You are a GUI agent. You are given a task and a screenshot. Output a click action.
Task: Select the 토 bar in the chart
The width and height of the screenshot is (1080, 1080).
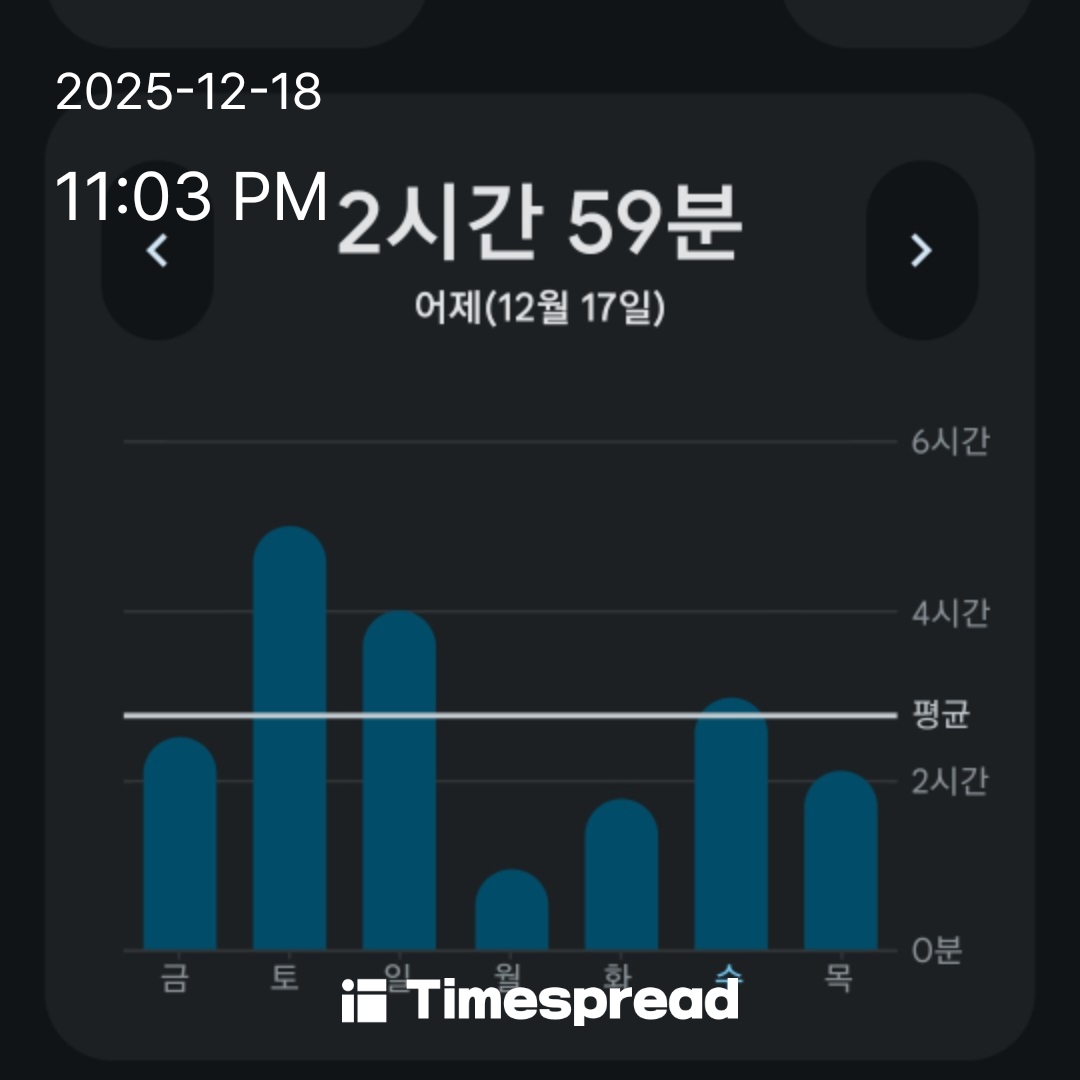290,740
